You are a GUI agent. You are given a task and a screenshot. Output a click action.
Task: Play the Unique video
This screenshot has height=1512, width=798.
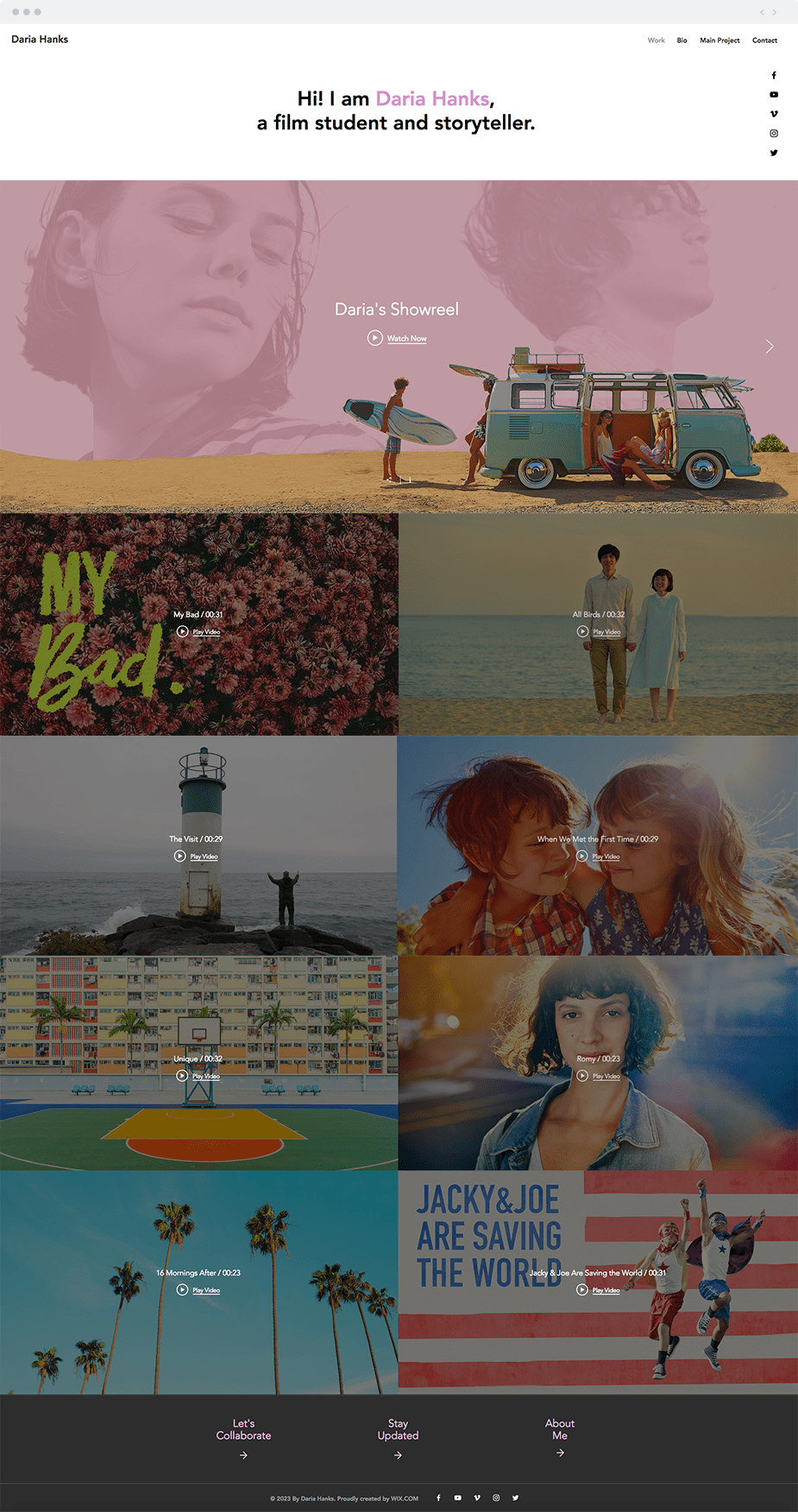pos(204,1076)
